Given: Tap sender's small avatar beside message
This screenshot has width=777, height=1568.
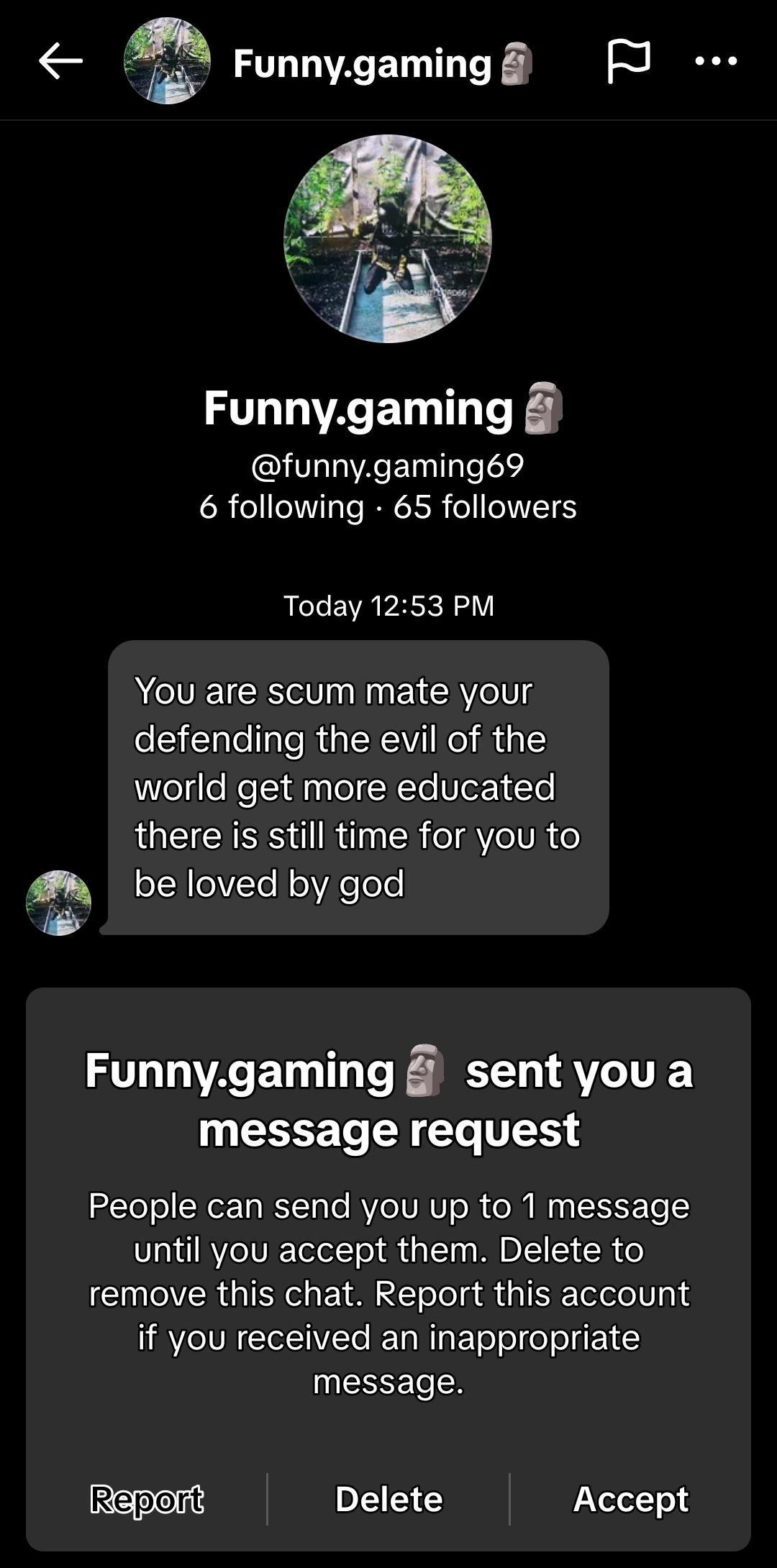Looking at the screenshot, I should [x=58, y=903].
